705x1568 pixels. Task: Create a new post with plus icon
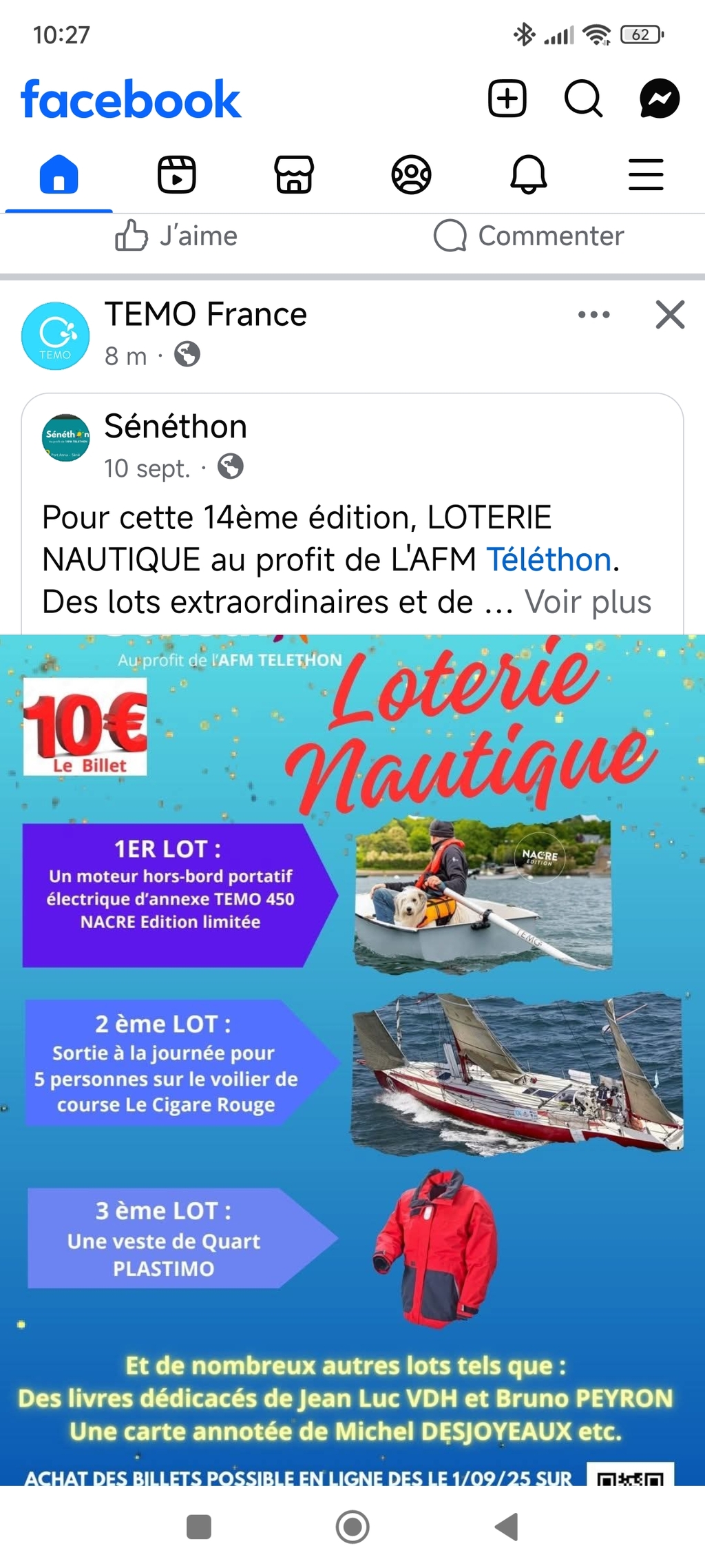point(507,99)
